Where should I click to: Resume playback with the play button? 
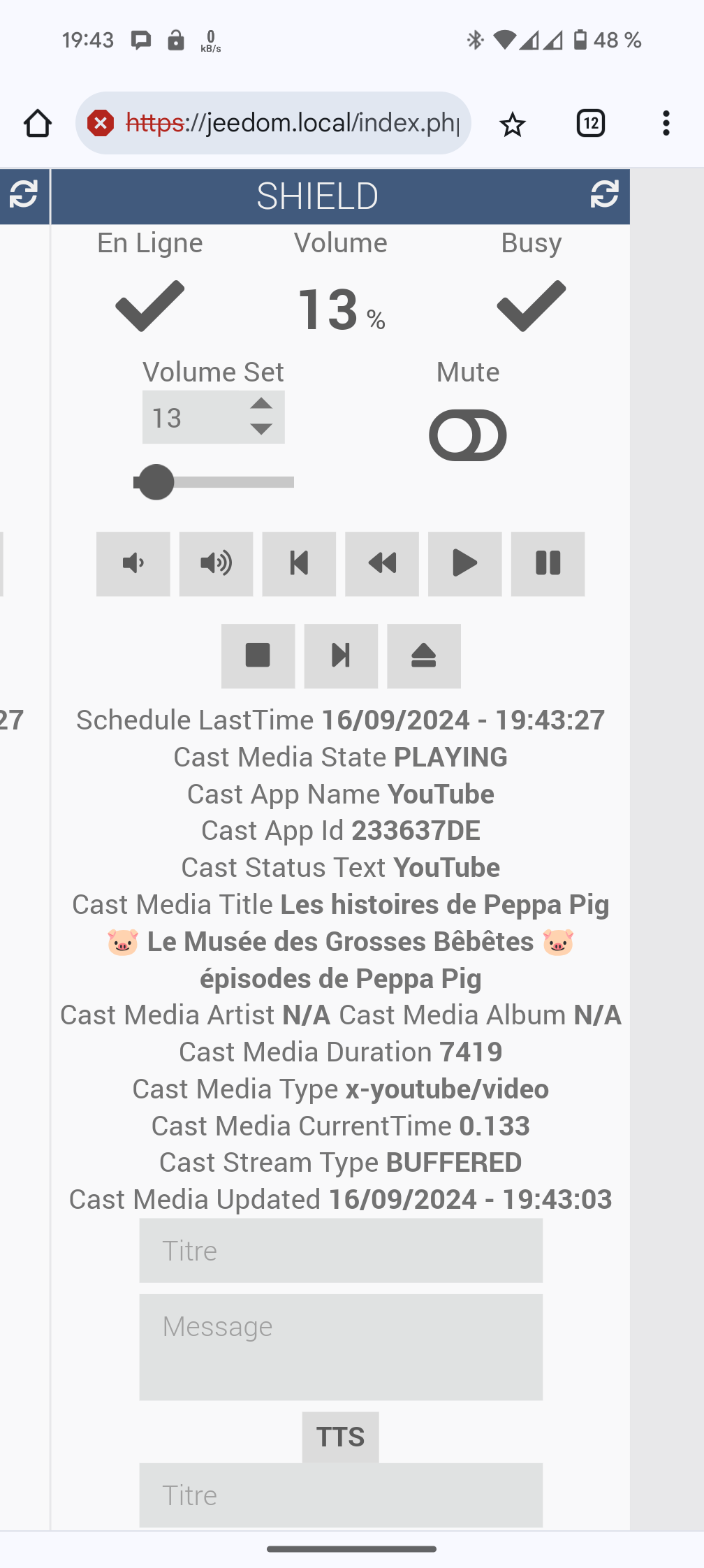pyautogui.click(x=464, y=563)
